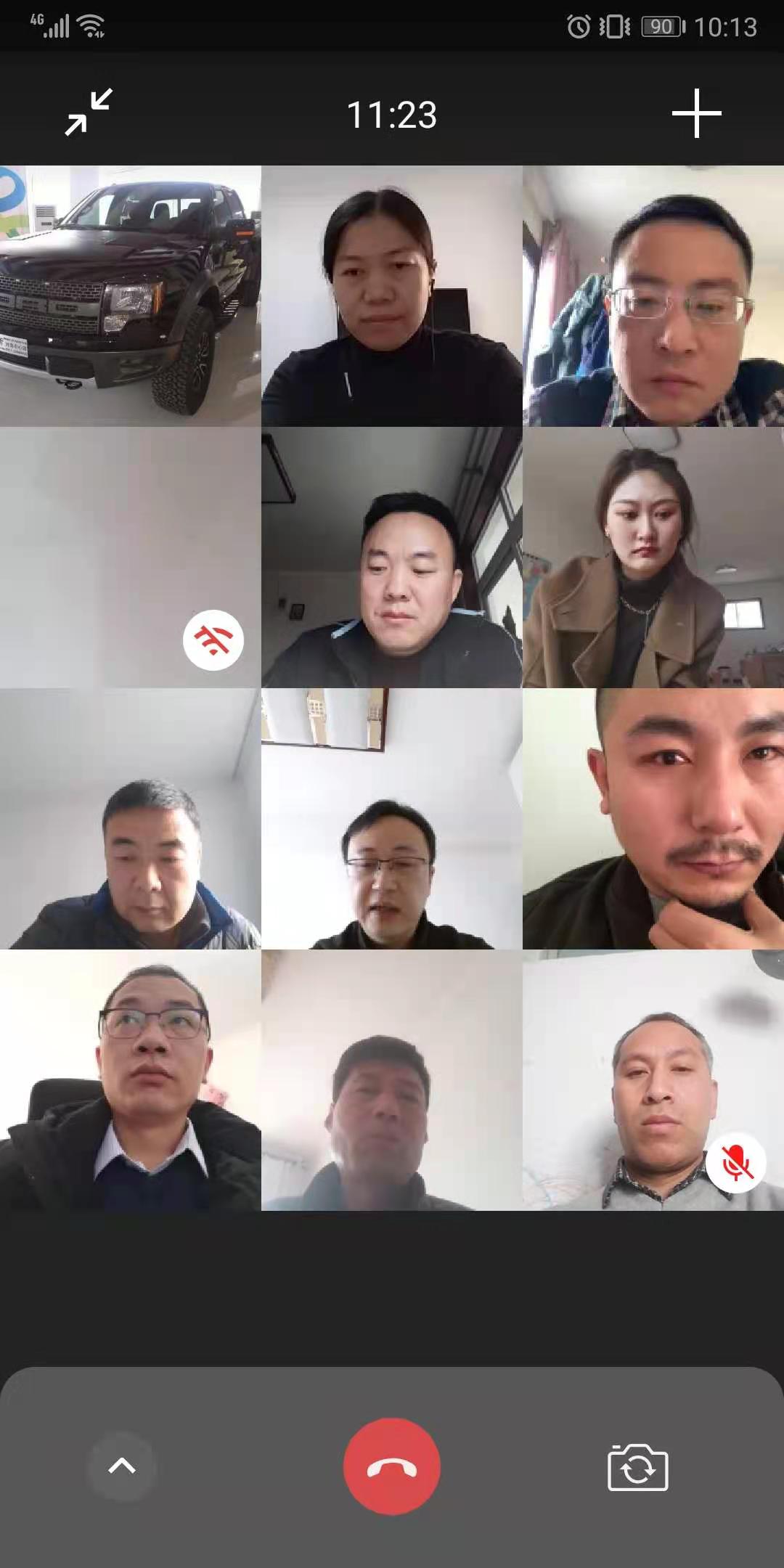Hang up the group video call
Viewport: 784px width, 1568px height.
click(392, 1466)
